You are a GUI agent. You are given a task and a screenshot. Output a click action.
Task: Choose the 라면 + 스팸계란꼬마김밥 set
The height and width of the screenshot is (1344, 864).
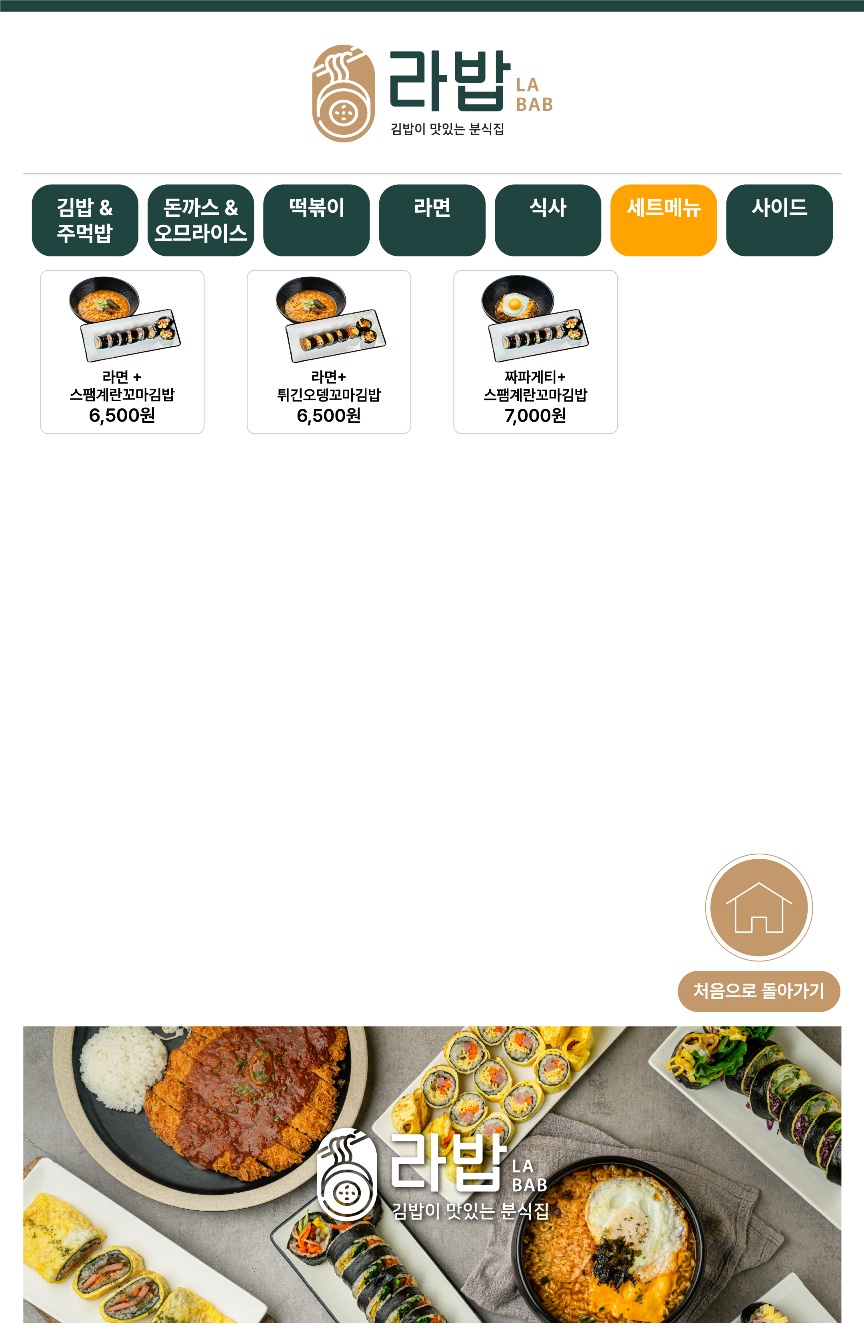[122, 352]
